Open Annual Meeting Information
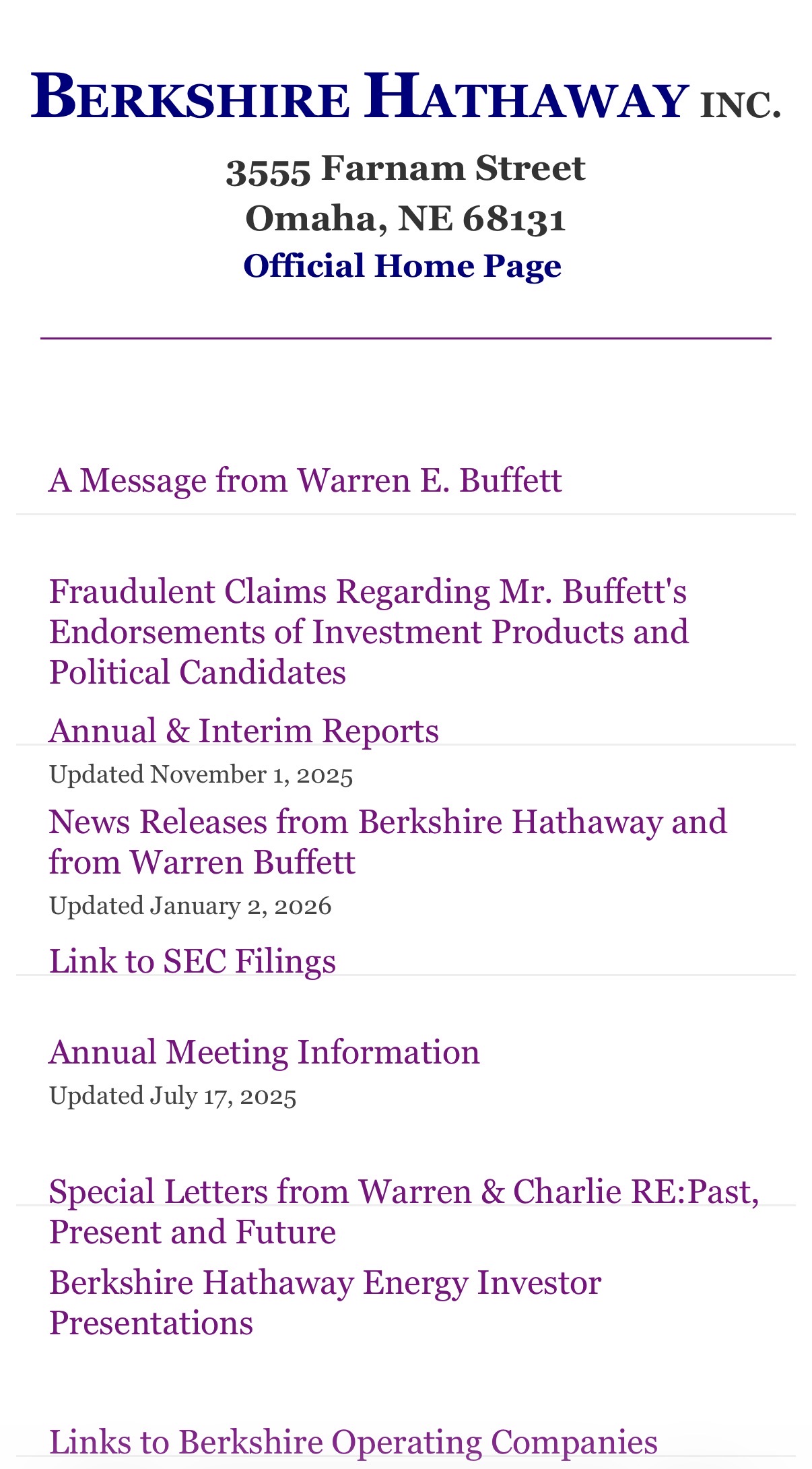812x1469 pixels. pos(264,1052)
